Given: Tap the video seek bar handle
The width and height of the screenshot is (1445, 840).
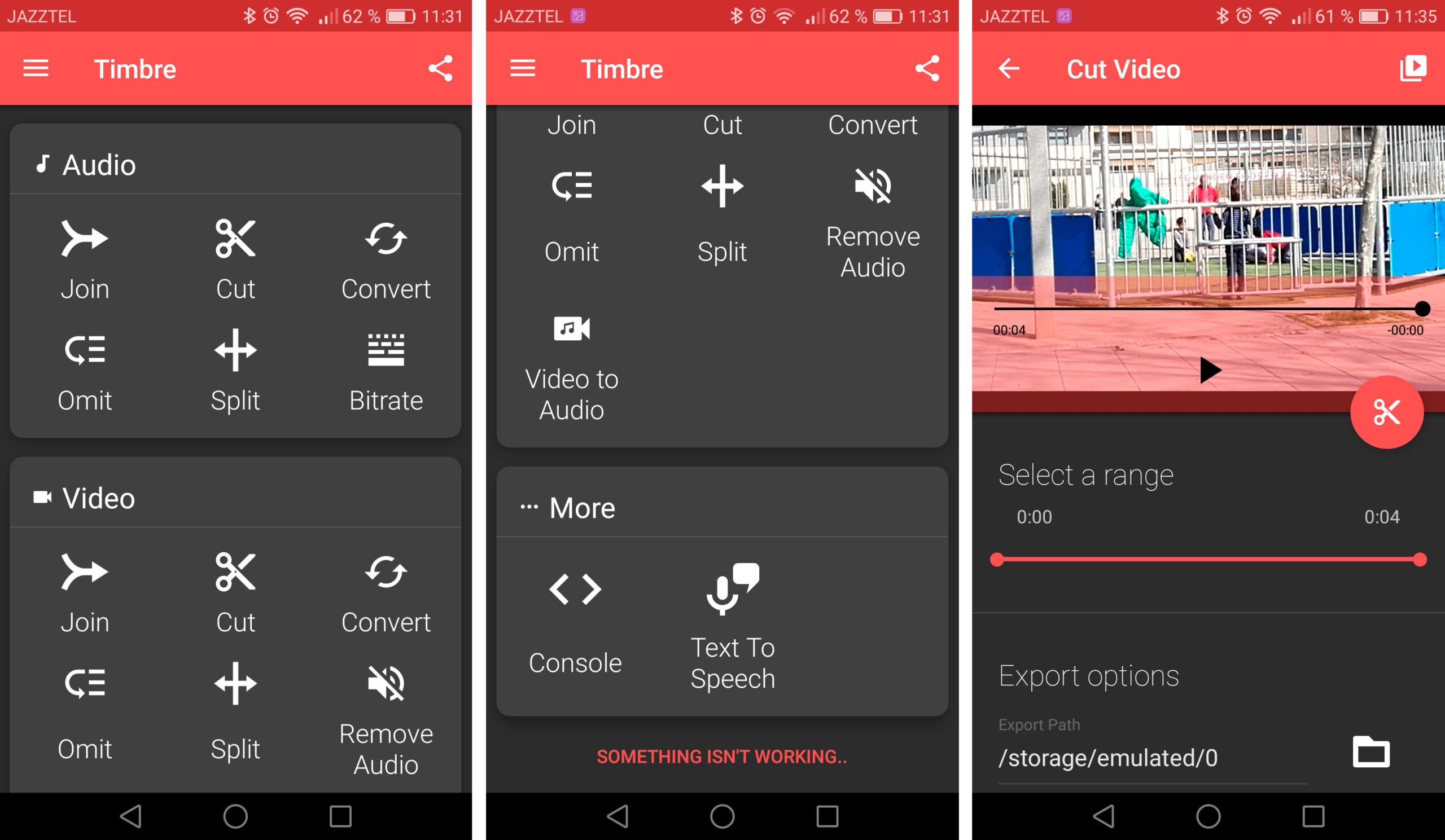Looking at the screenshot, I should tap(1421, 309).
